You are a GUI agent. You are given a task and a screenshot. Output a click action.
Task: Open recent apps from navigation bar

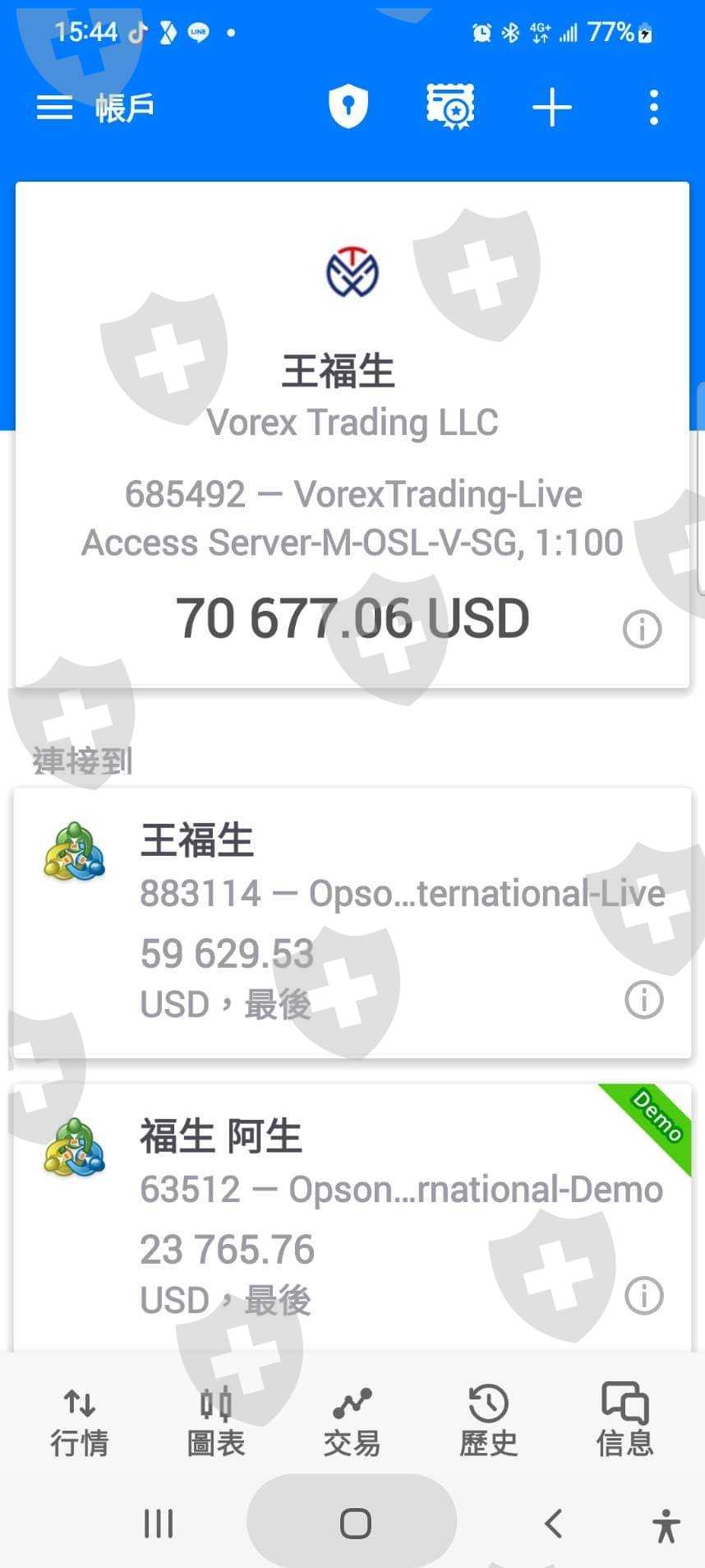[159, 1524]
